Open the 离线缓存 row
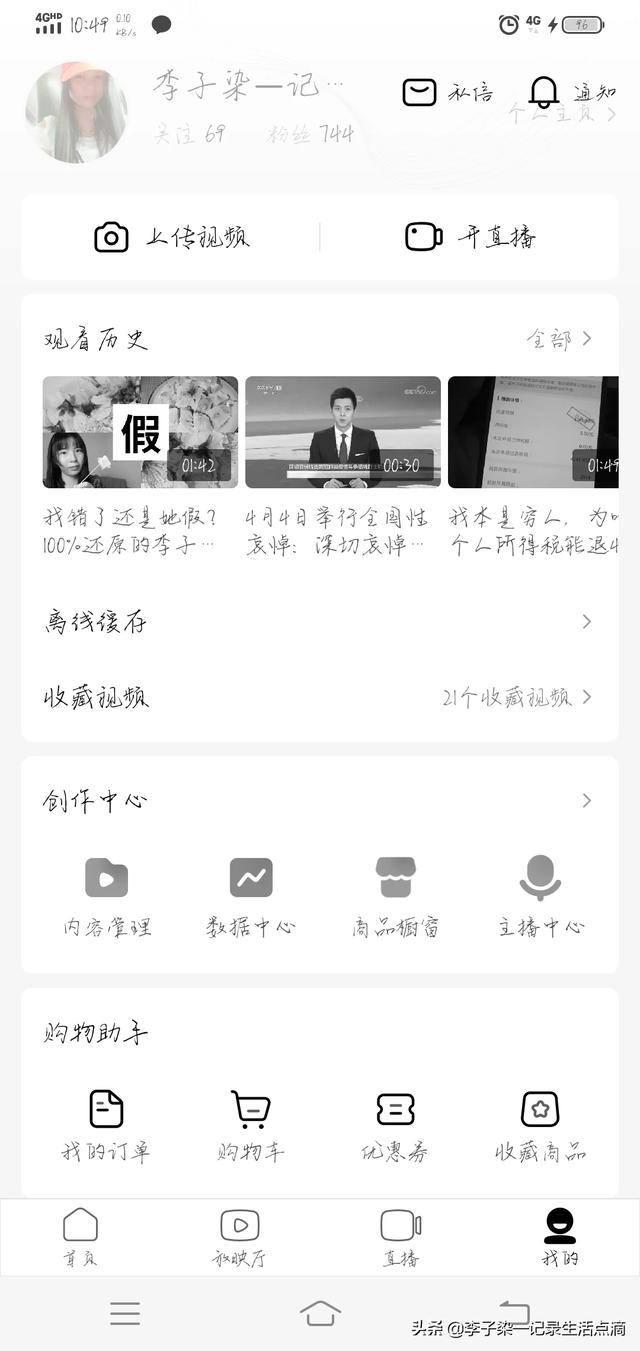 pyautogui.click(x=319, y=622)
